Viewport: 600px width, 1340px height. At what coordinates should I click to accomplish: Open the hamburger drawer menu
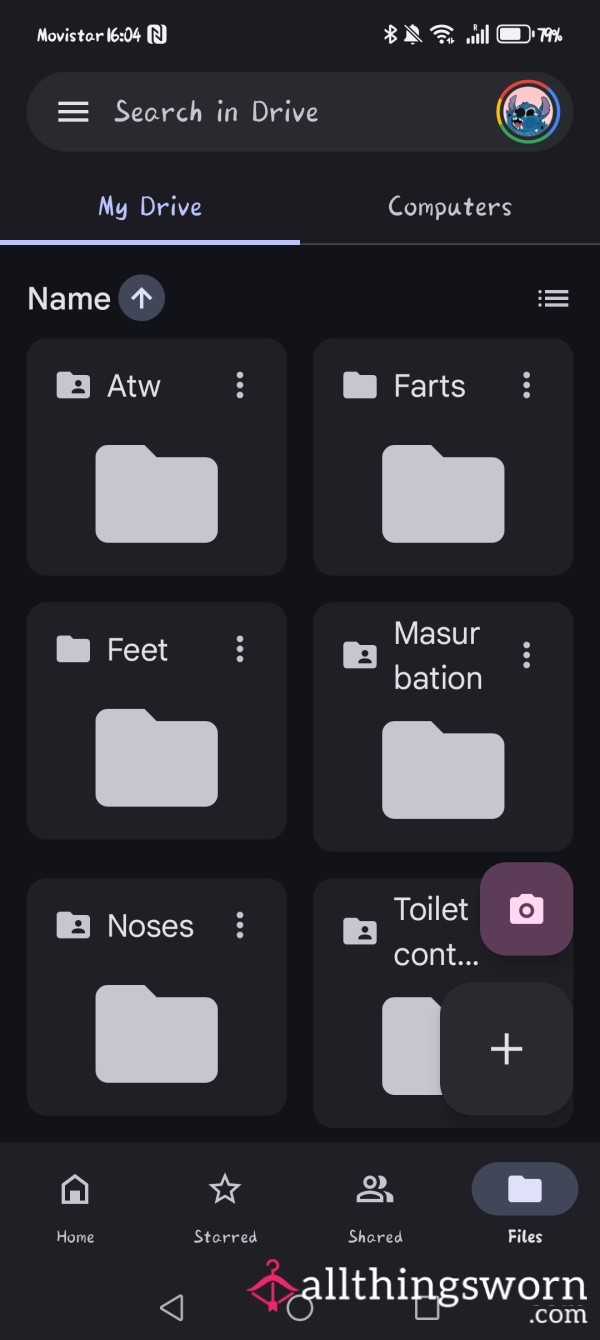pos(73,112)
